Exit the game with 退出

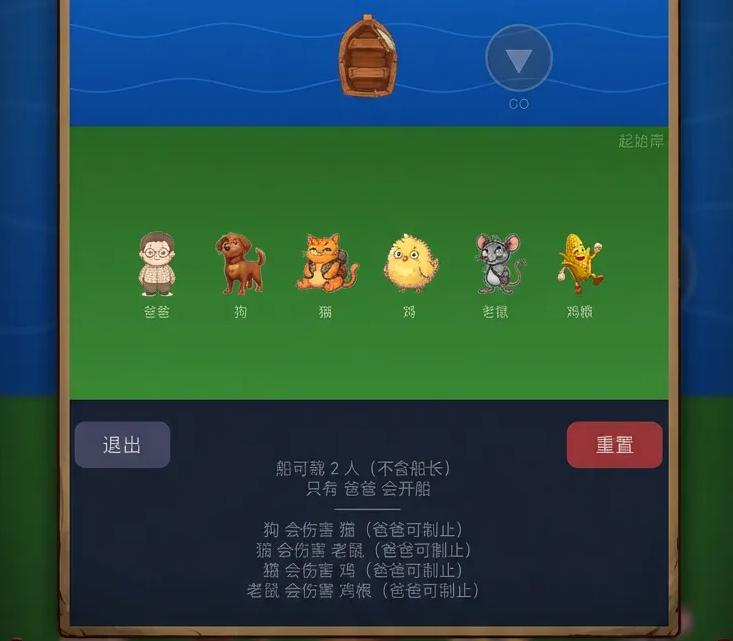122,445
